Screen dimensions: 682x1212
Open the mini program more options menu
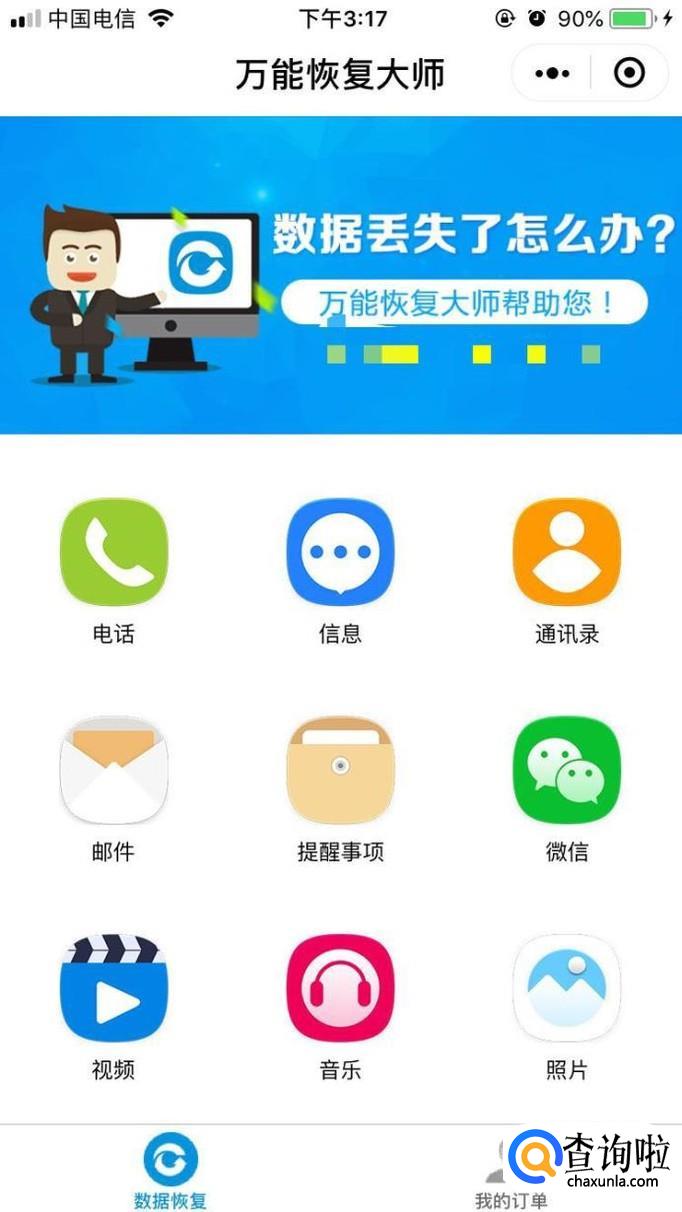552,73
